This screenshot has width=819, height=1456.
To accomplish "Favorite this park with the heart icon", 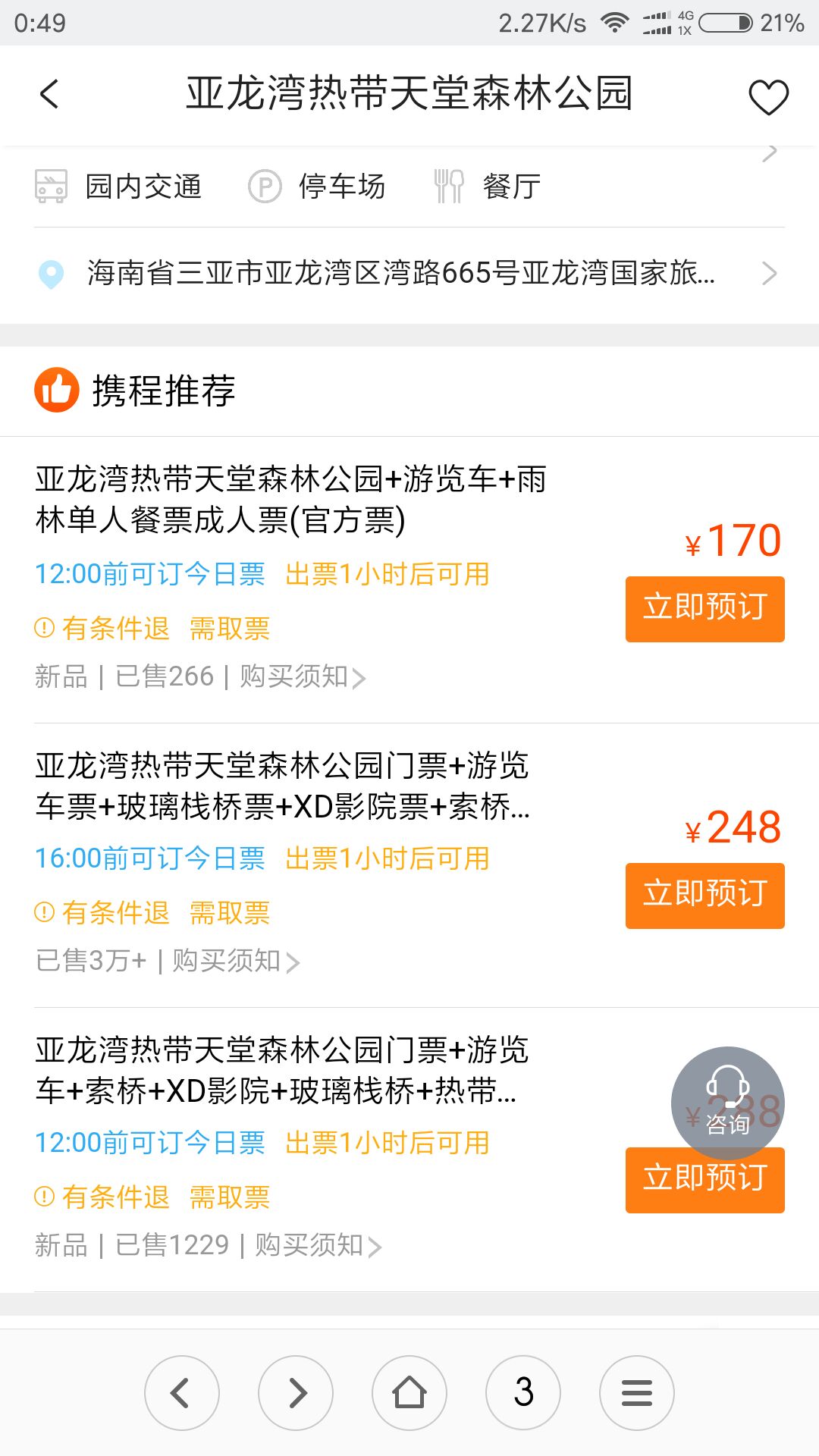I will click(768, 97).
